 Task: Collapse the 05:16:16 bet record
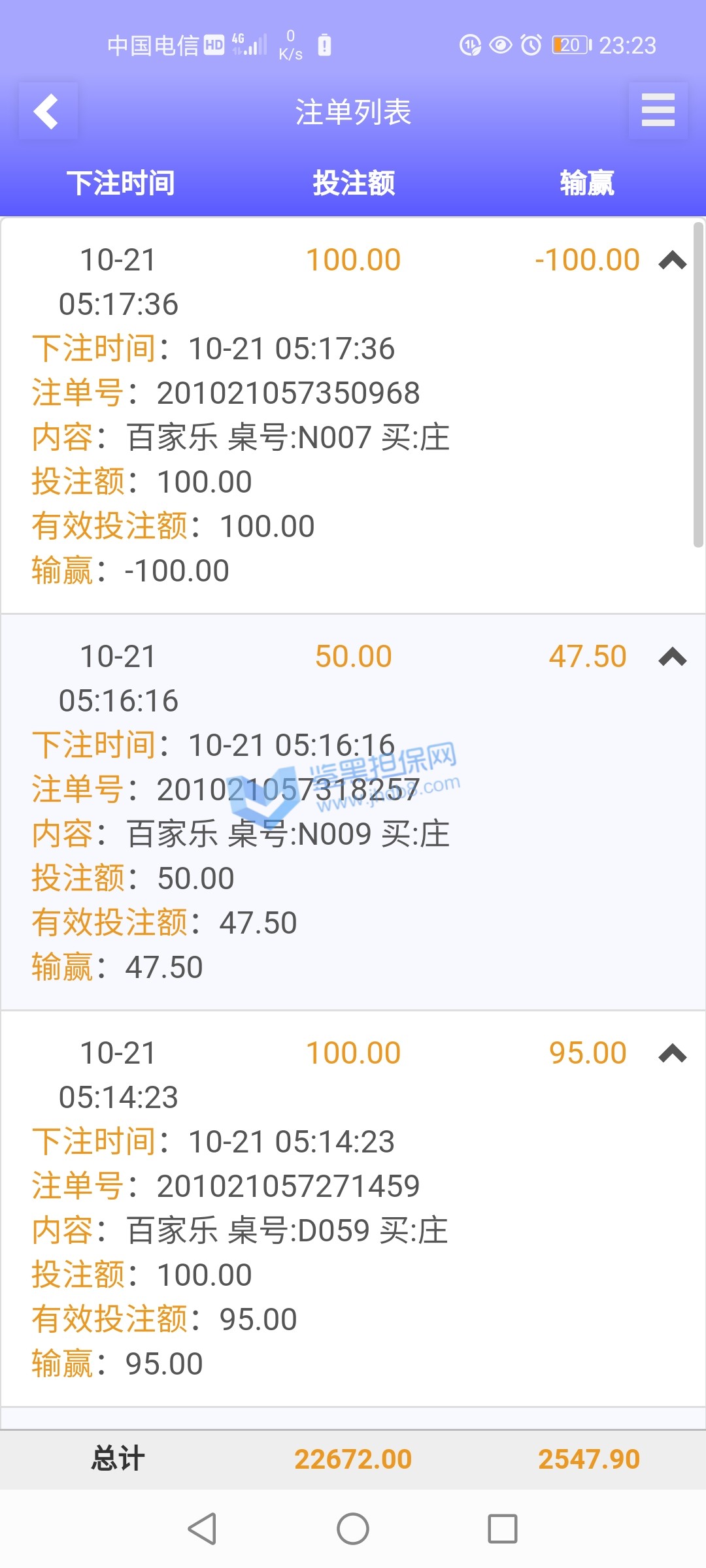click(672, 657)
